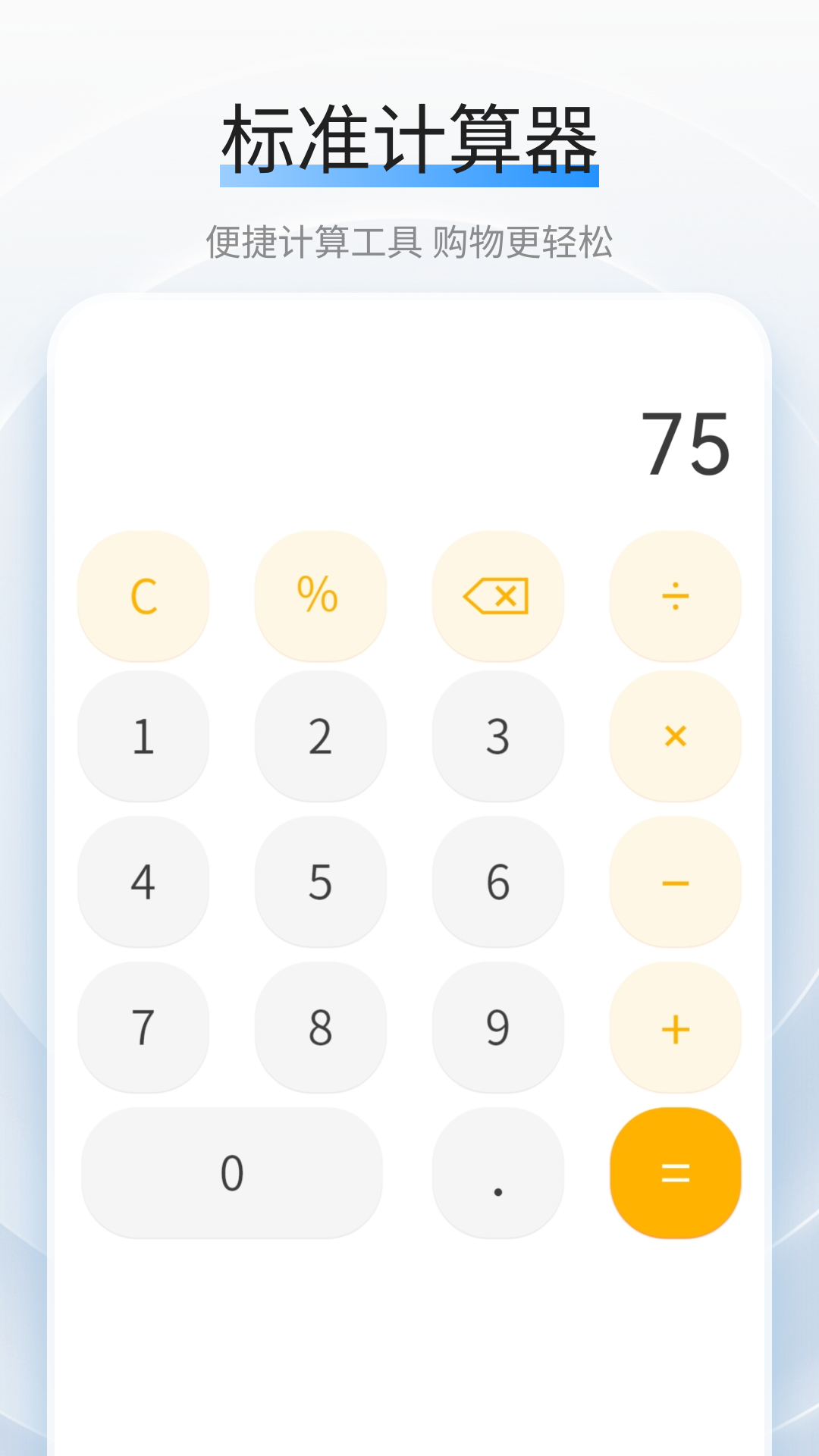Image resolution: width=819 pixels, height=1456 pixels.
Task: Tap digit 6 on the keypad
Action: pos(498,881)
